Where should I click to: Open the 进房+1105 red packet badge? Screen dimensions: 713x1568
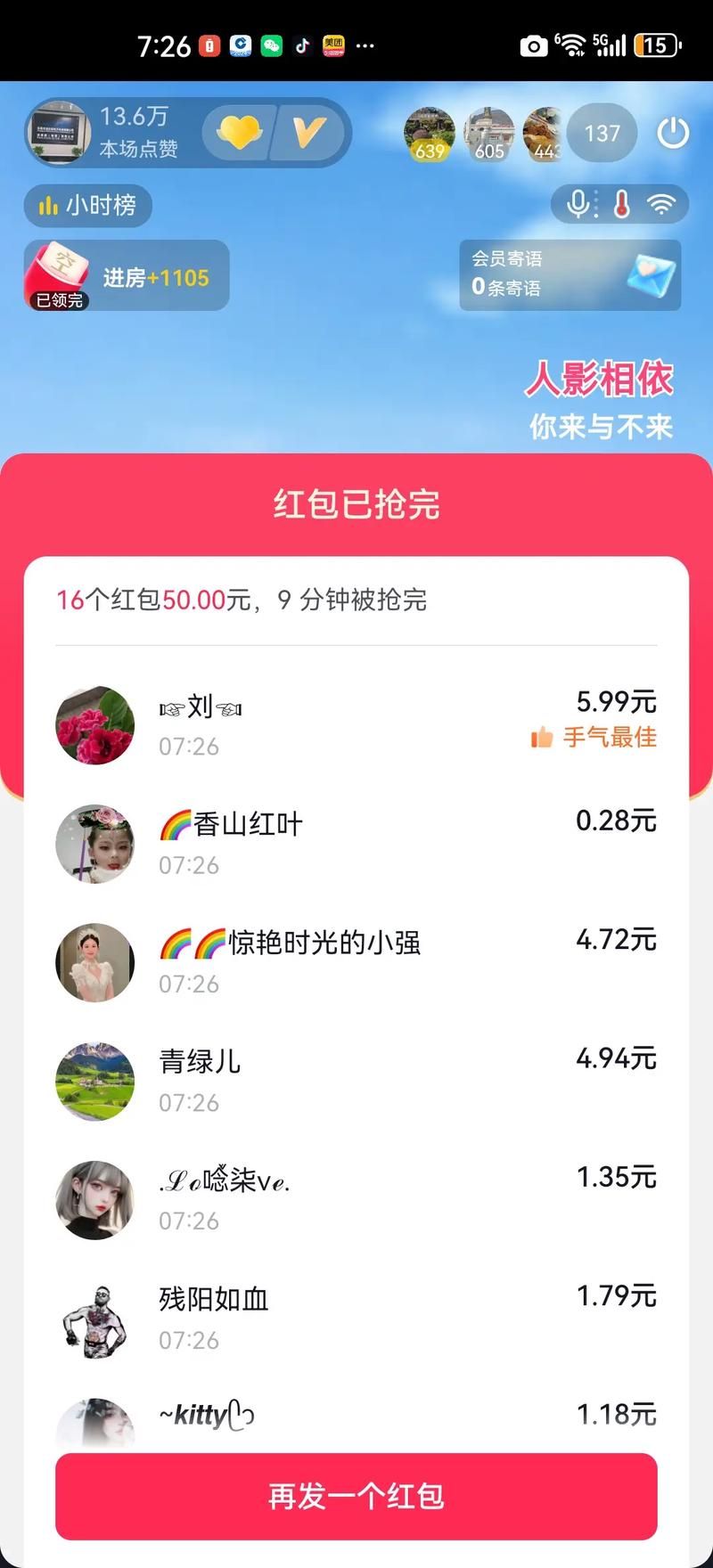coord(126,276)
